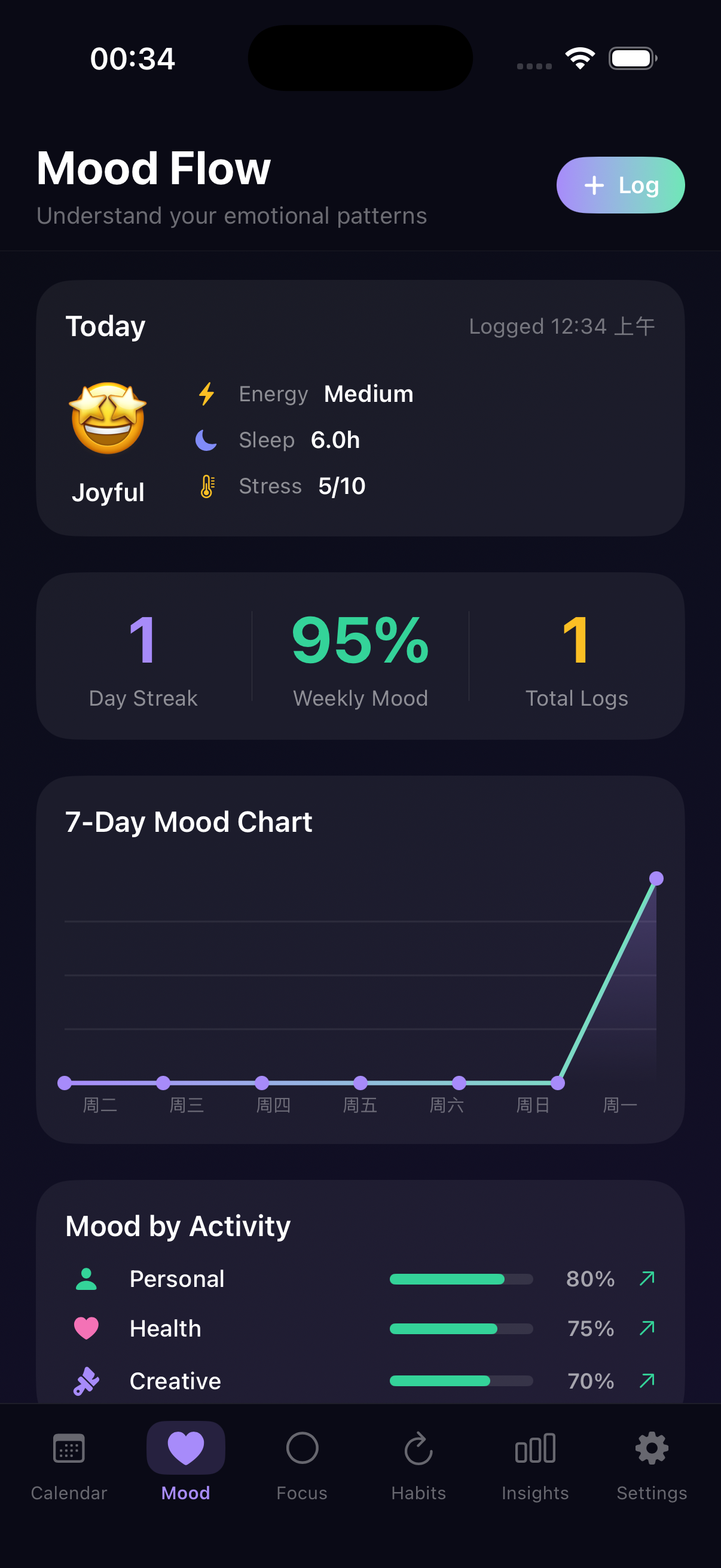Open the Creative activity row
The width and height of the screenshot is (721, 1568).
pos(360,1381)
